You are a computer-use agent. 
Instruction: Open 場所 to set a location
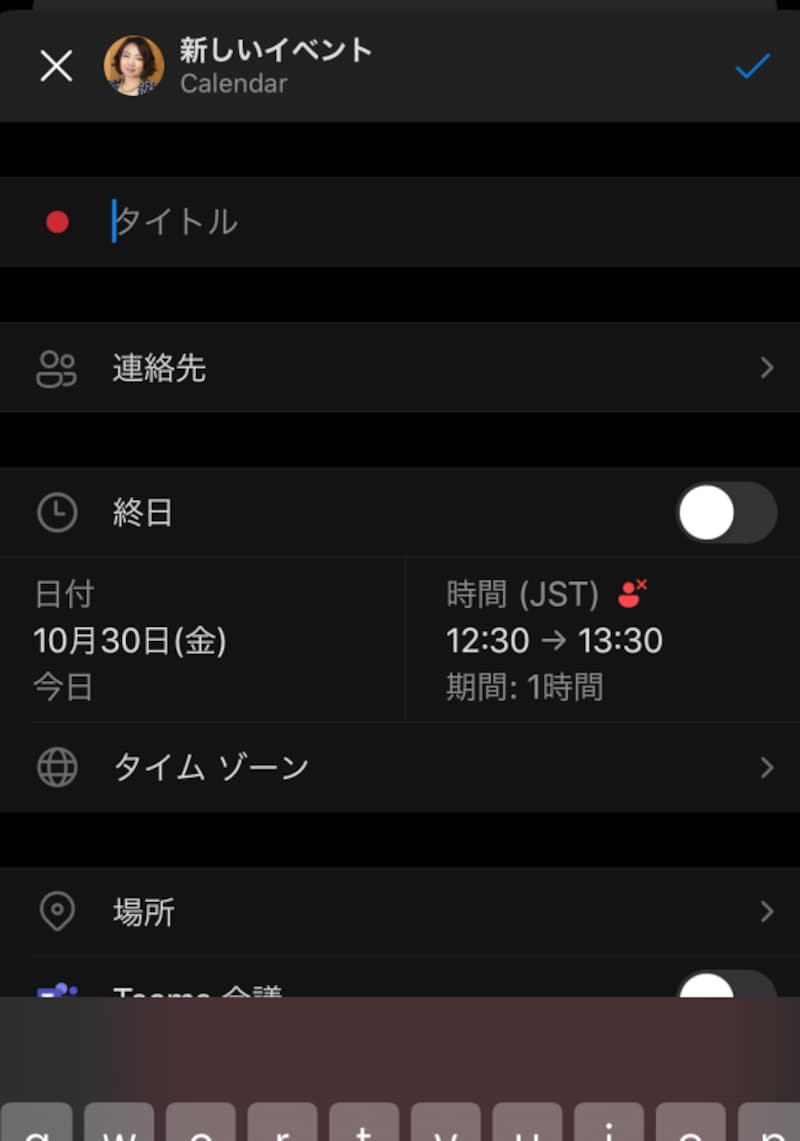pos(400,912)
